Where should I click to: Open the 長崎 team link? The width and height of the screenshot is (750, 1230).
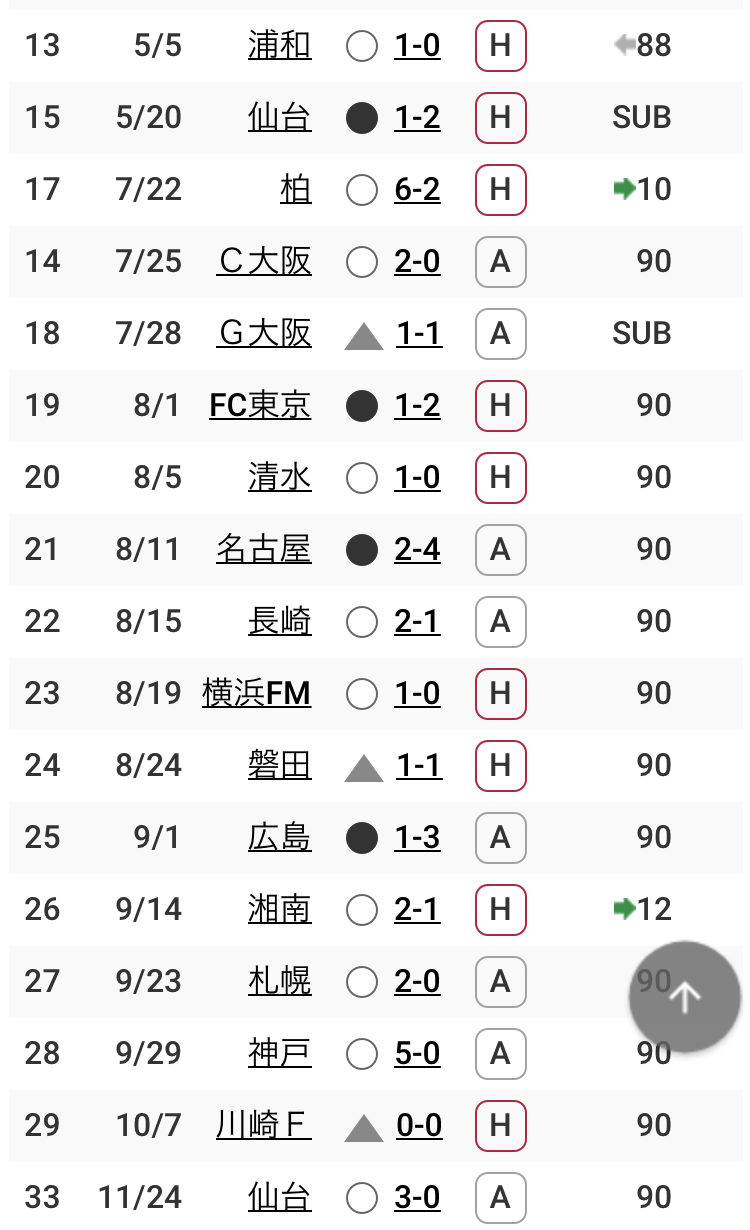(x=279, y=622)
